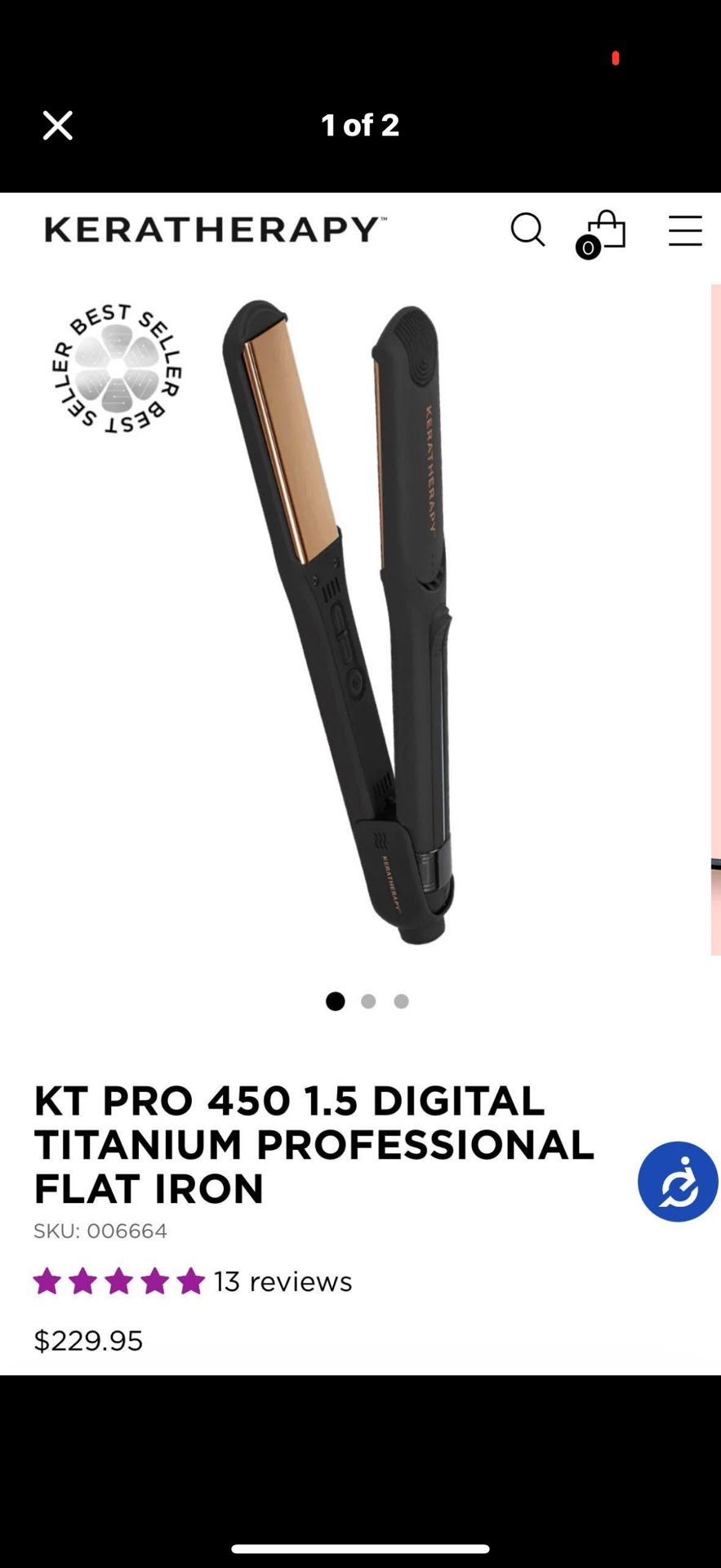Screen dimensions: 721x1568
Task: Select the third carousel dot
Action: coord(400,1000)
